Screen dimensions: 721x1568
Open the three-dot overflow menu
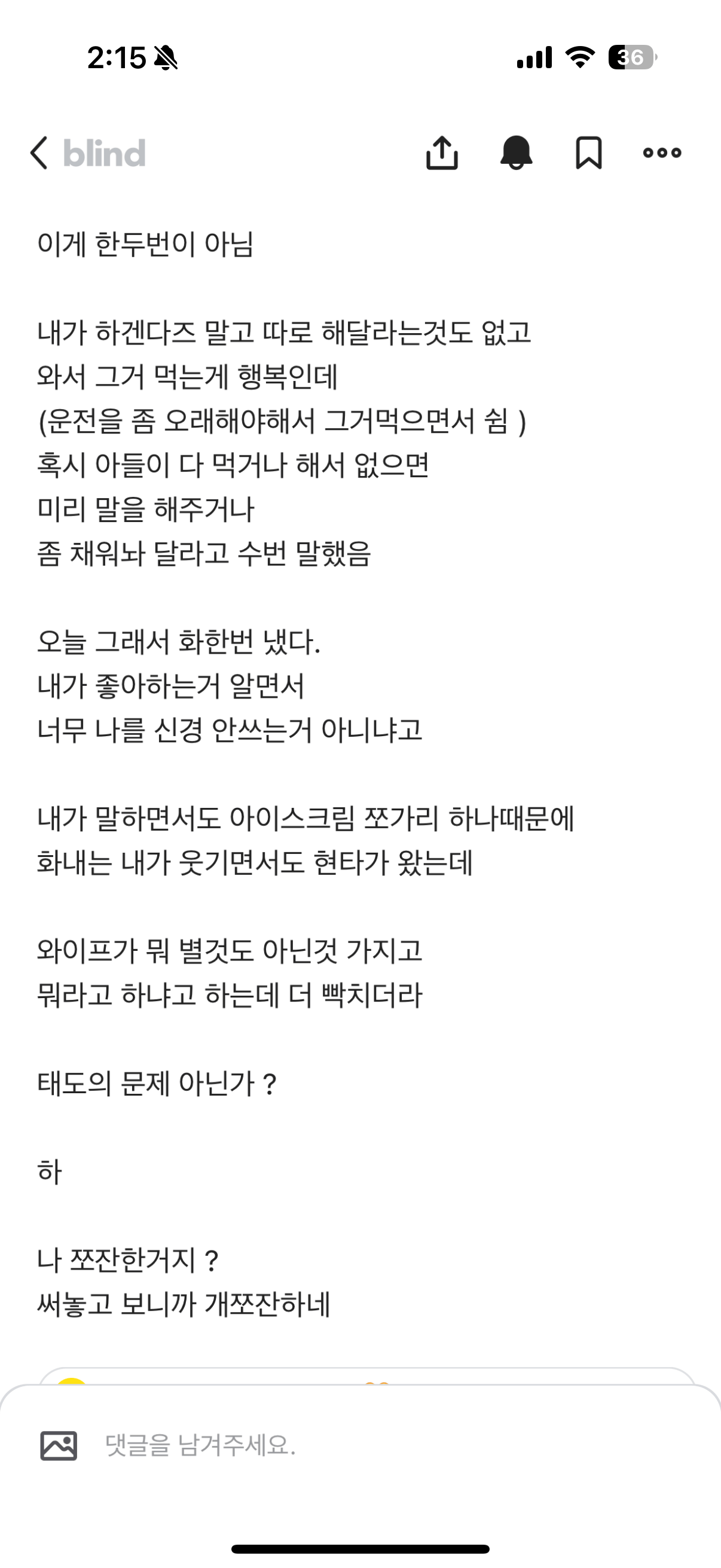[x=662, y=152]
